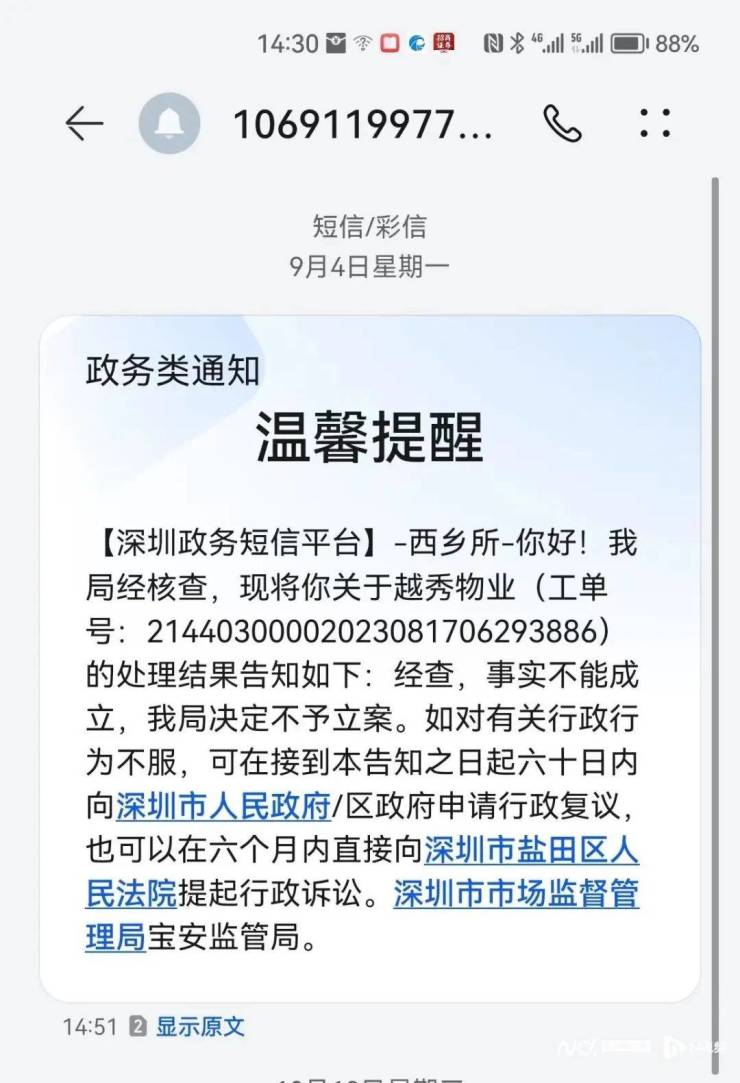Open the sender's contact avatar

[168, 123]
